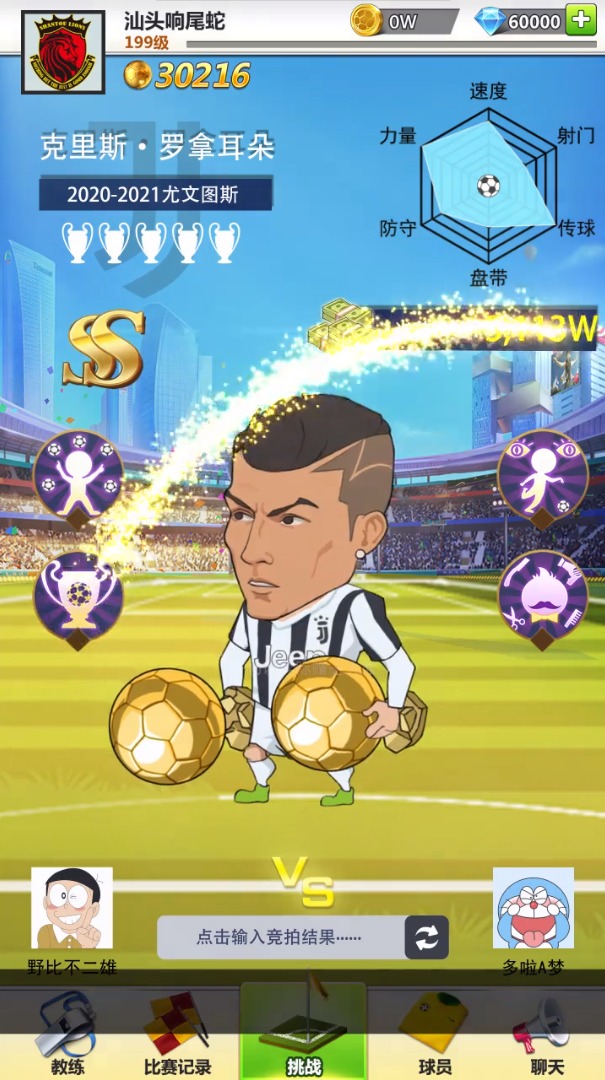Image resolution: width=605 pixels, height=1080 pixels.
Task: View 野比不二雄's avatar
Action: click(x=72, y=908)
